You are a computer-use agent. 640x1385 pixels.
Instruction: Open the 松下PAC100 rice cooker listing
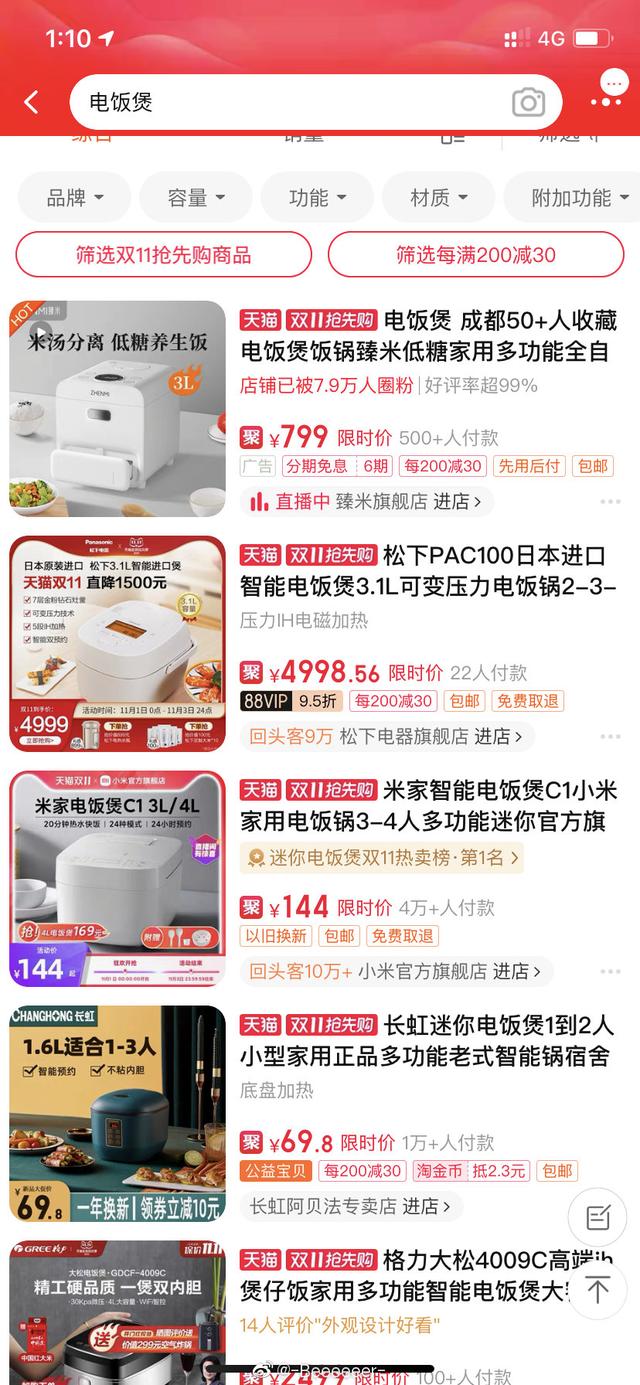click(428, 571)
